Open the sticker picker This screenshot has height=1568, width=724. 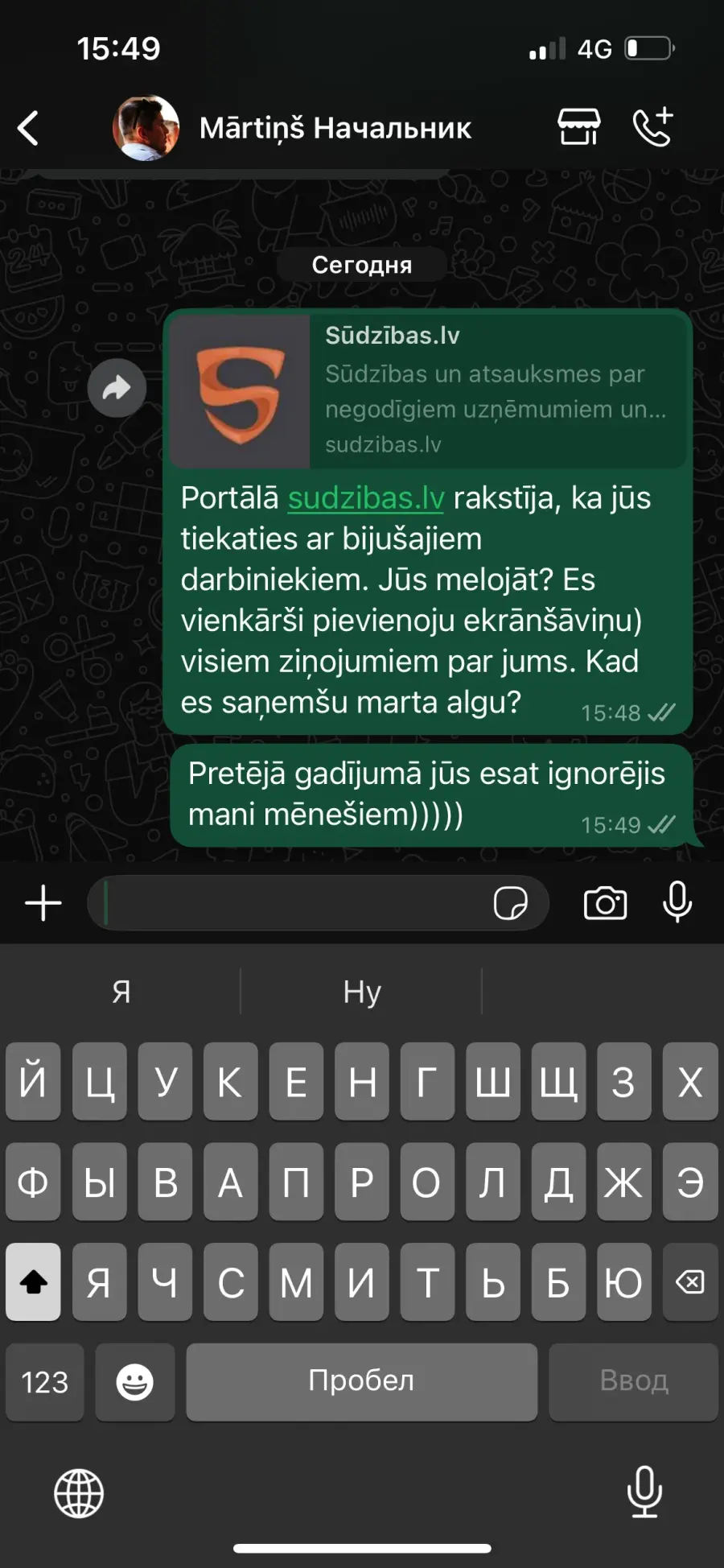(511, 903)
